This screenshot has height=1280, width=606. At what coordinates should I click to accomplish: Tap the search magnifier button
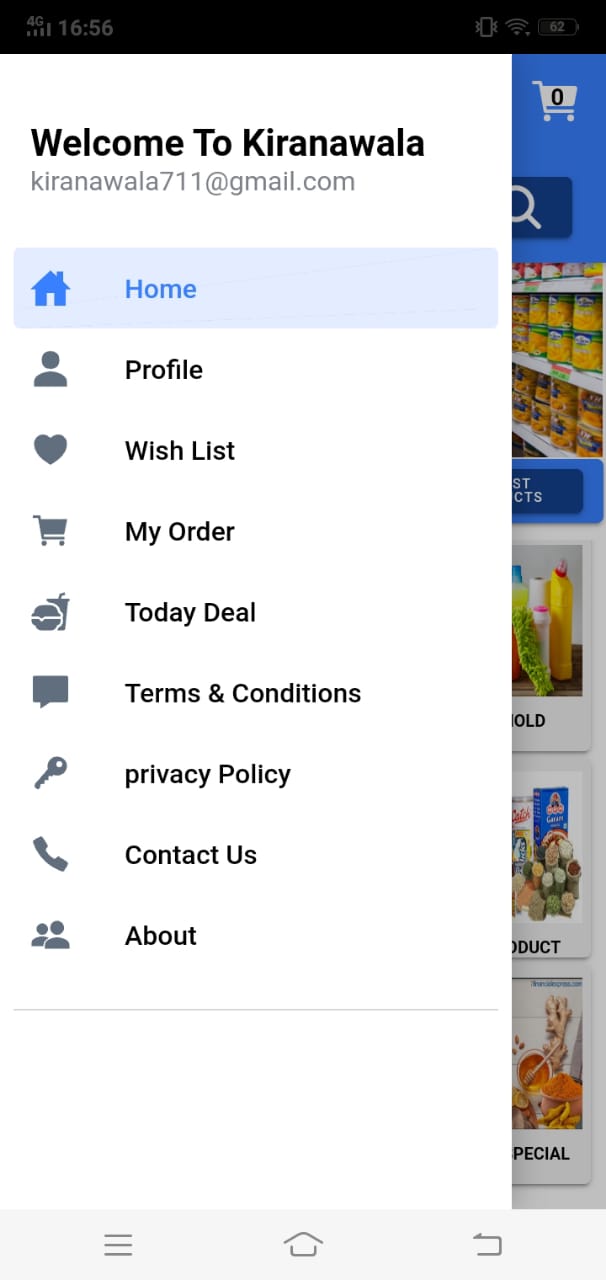click(541, 207)
